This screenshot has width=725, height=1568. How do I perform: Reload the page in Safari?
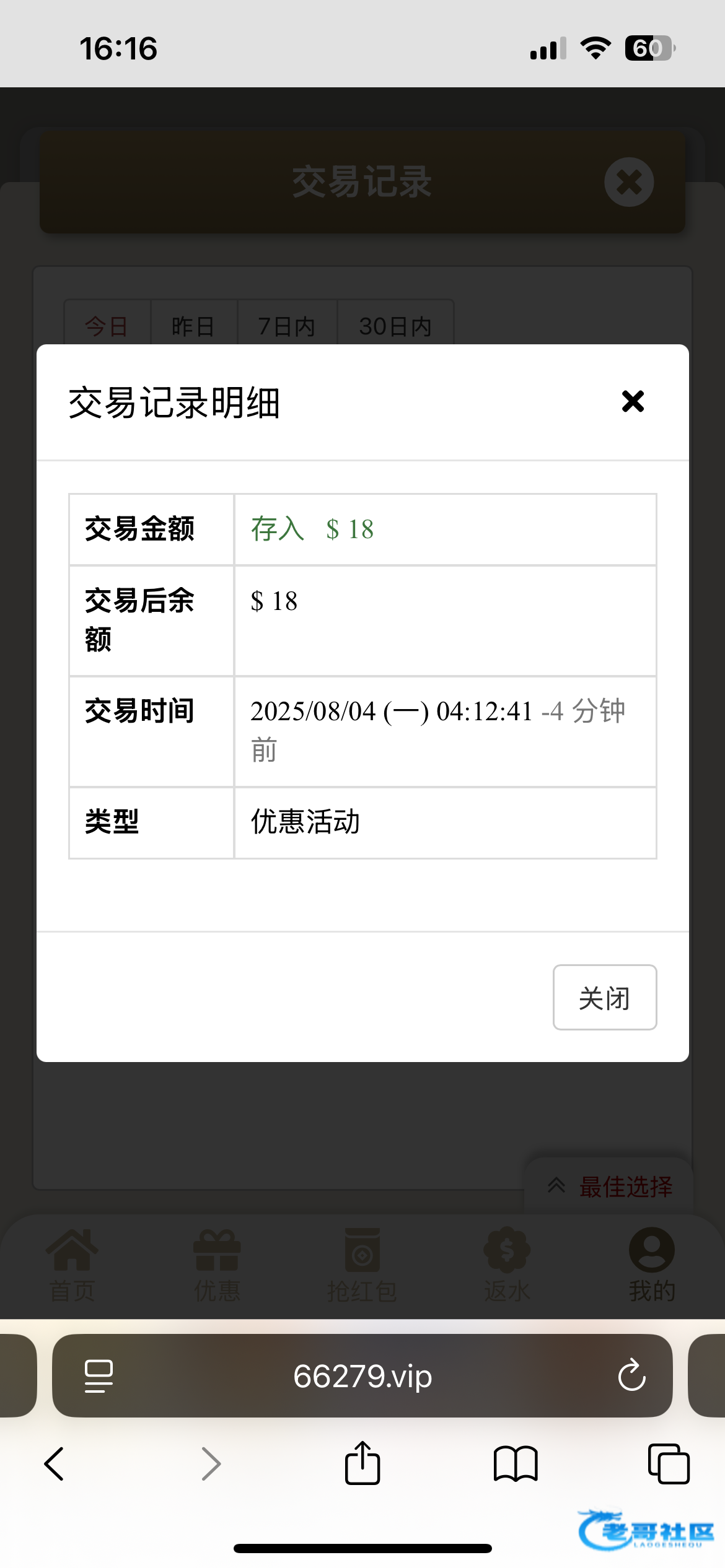(631, 1375)
